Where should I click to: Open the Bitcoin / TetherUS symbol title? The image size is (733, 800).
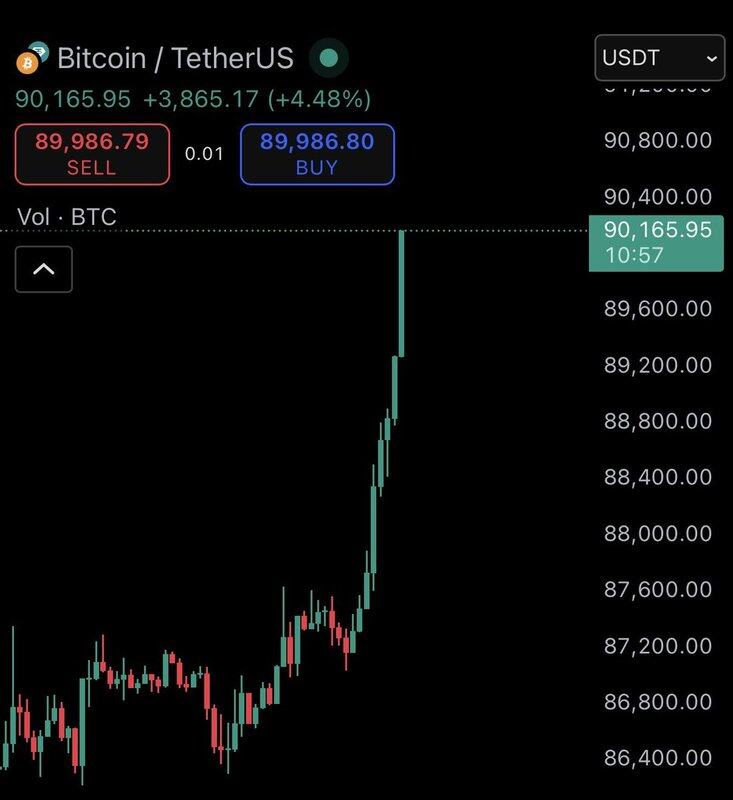click(175, 59)
